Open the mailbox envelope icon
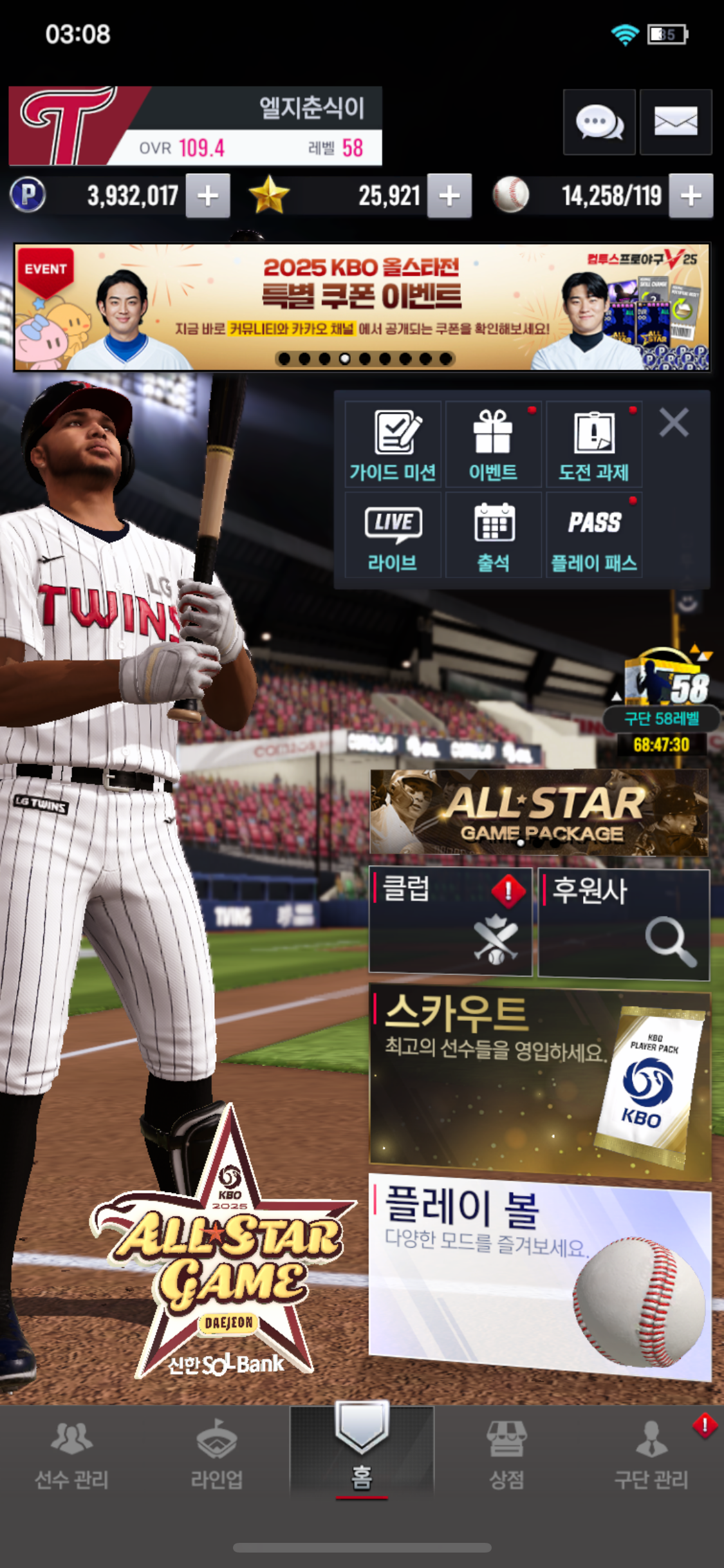Image resolution: width=724 pixels, height=1568 pixels. point(676,122)
